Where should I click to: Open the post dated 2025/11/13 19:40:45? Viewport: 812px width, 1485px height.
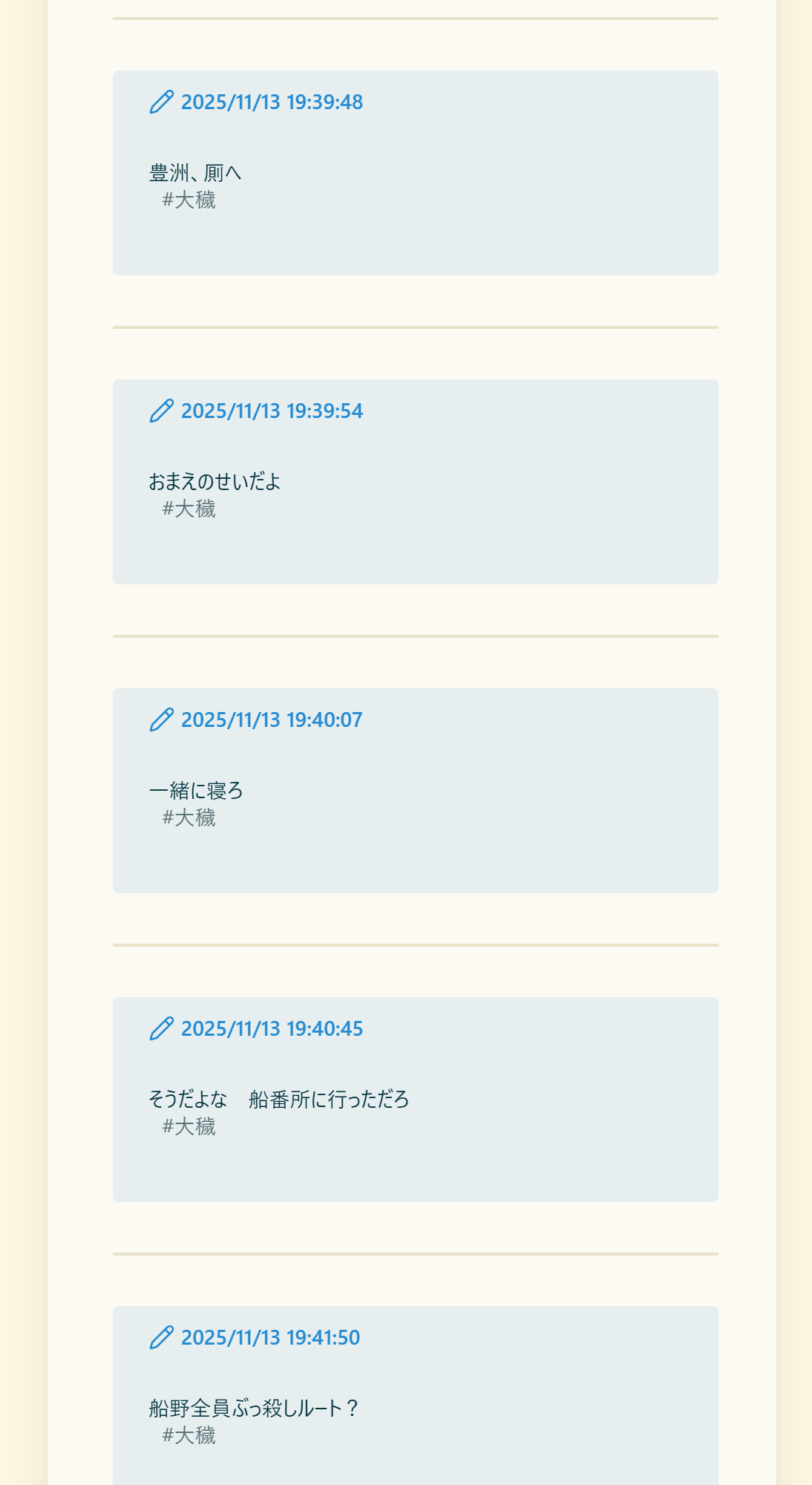point(272,1029)
